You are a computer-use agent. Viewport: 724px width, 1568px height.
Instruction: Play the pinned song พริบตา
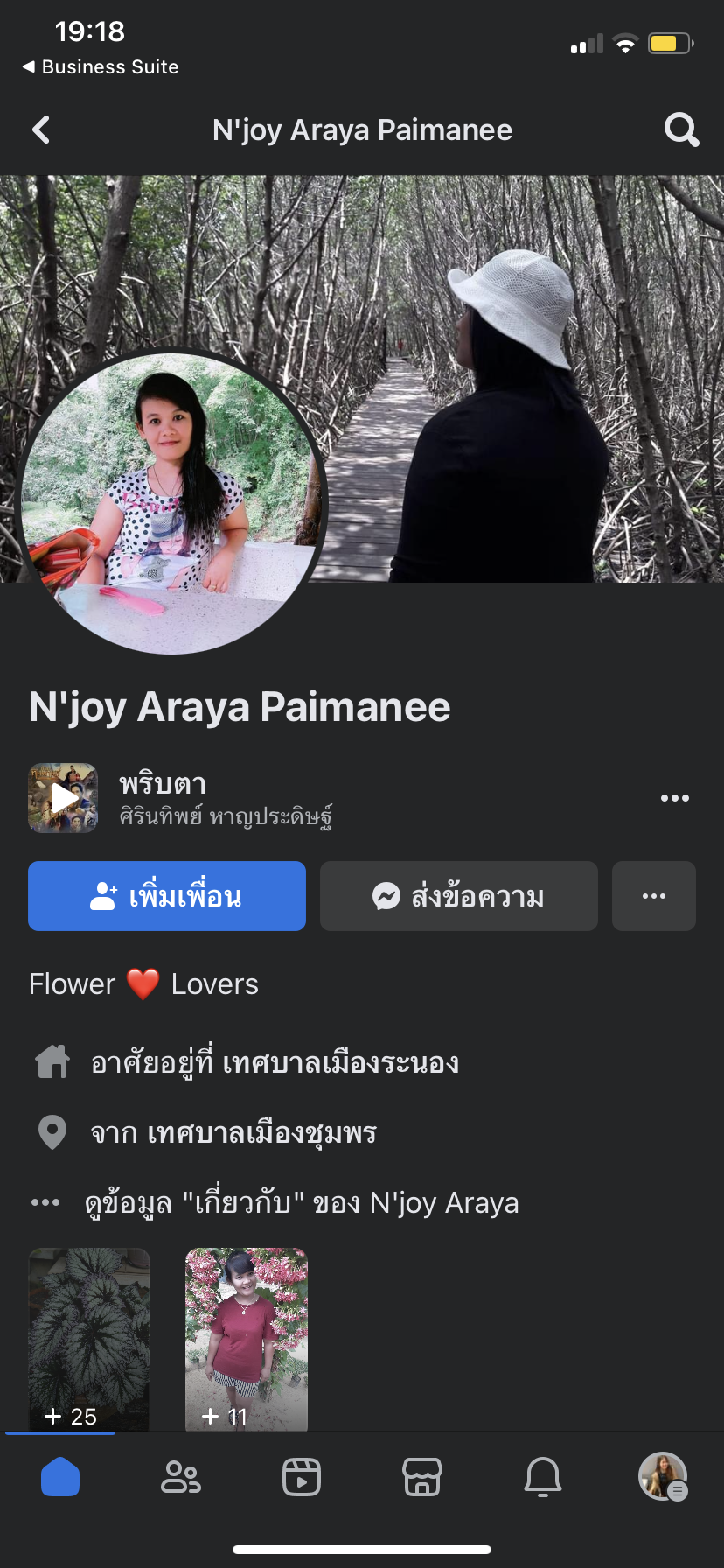click(x=63, y=798)
